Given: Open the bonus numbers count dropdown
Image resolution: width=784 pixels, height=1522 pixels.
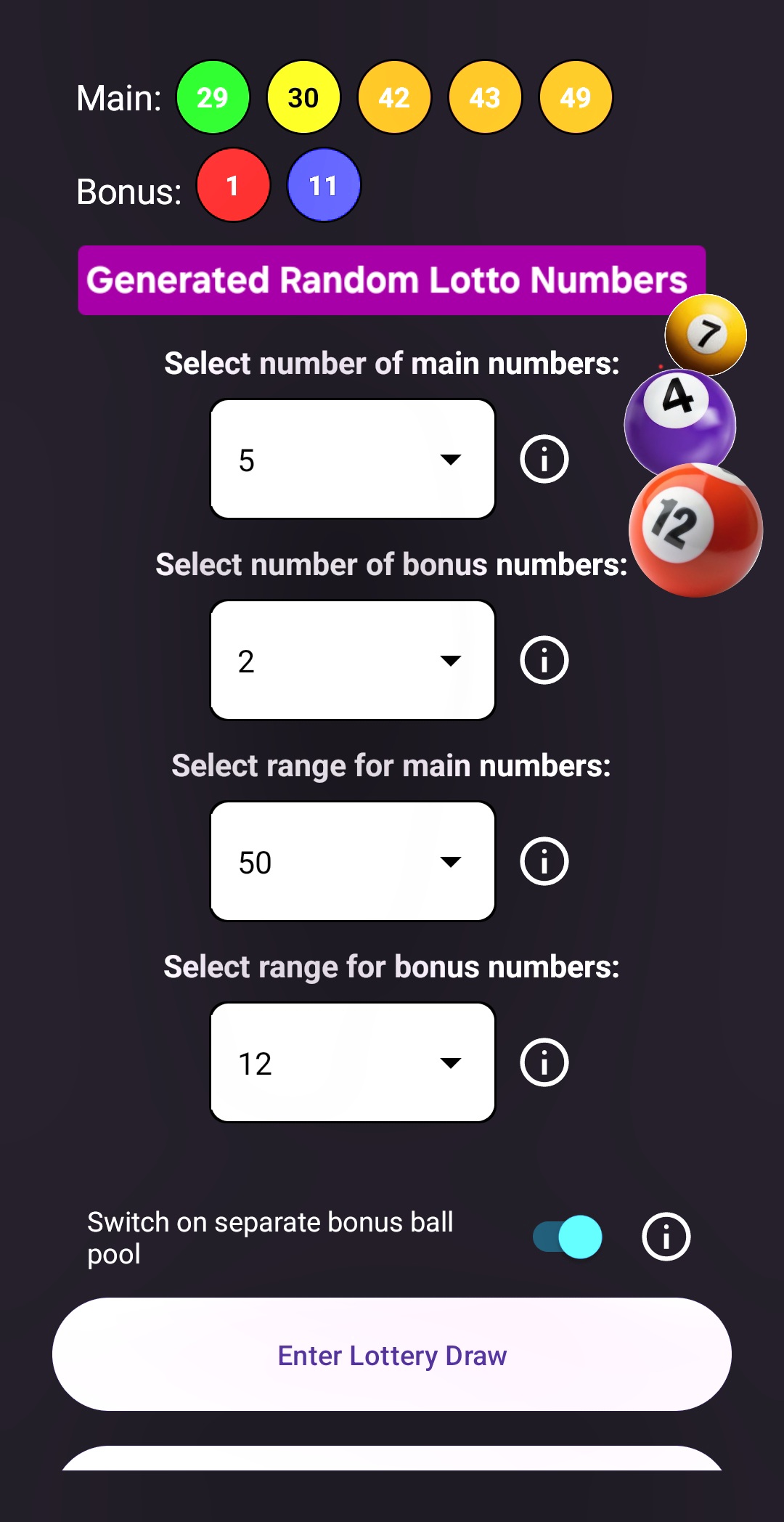Looking at the screenshot, I should point(353,660).
